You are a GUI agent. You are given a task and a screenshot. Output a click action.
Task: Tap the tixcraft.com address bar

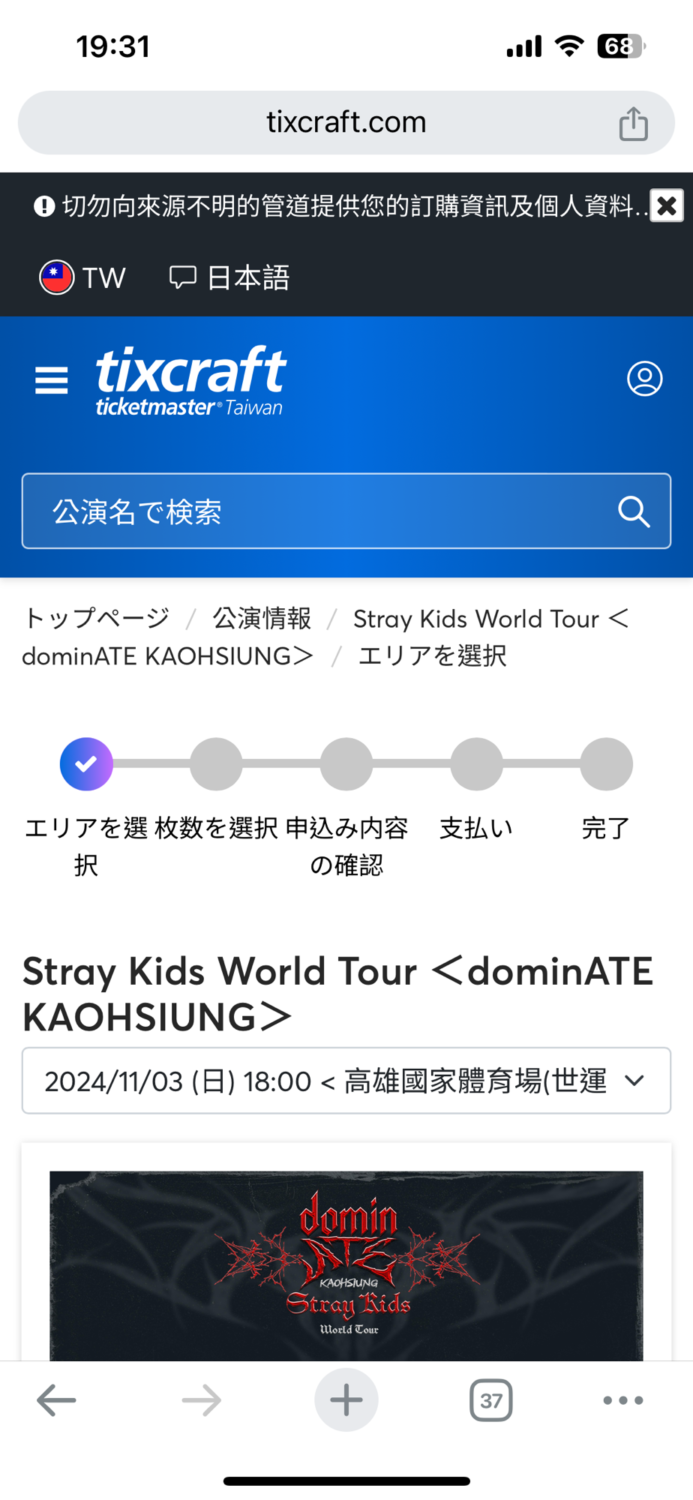pos(346,123)
